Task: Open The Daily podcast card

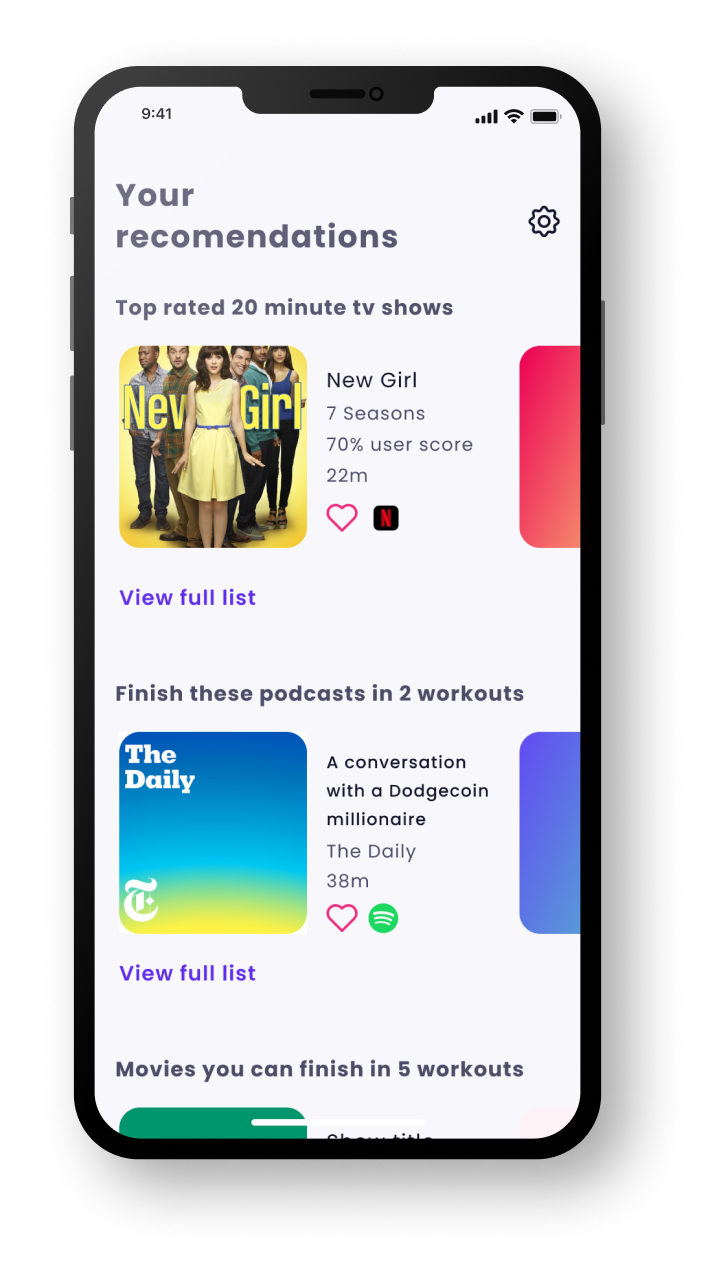Action: point(213,833)
